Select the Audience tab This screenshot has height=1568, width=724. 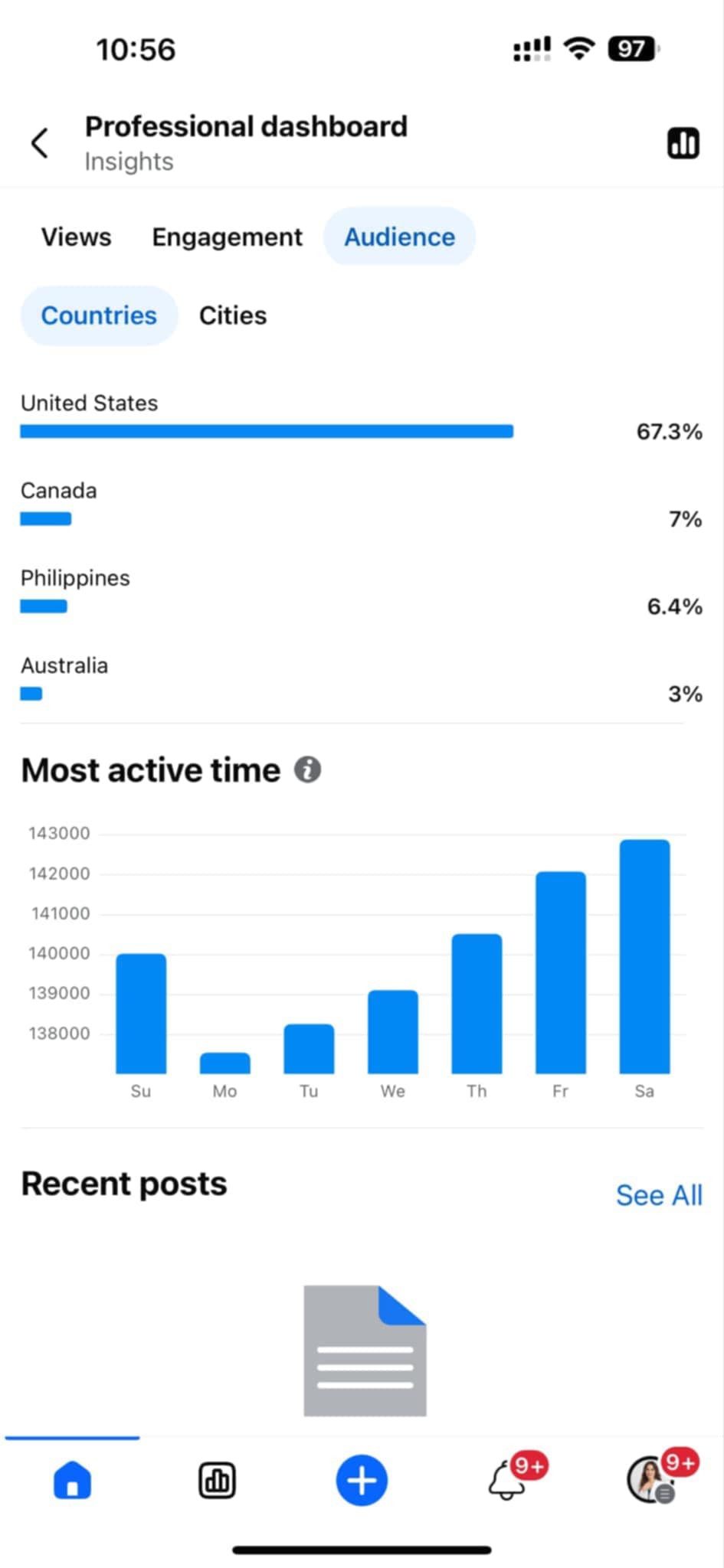[399, 237]
